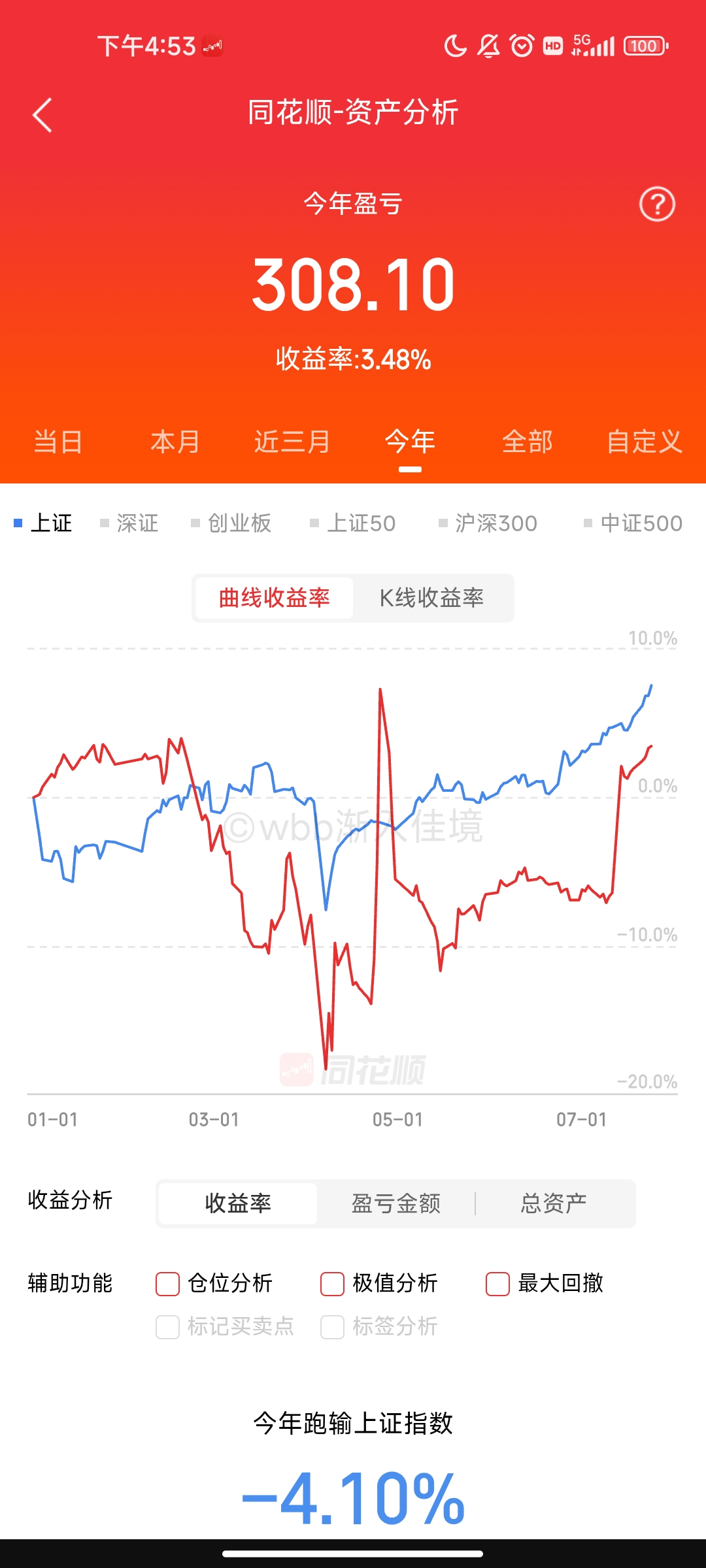This screenshot has width=706, height=1568.
Task: Switch chart to K线收益率
Action: 431,598
